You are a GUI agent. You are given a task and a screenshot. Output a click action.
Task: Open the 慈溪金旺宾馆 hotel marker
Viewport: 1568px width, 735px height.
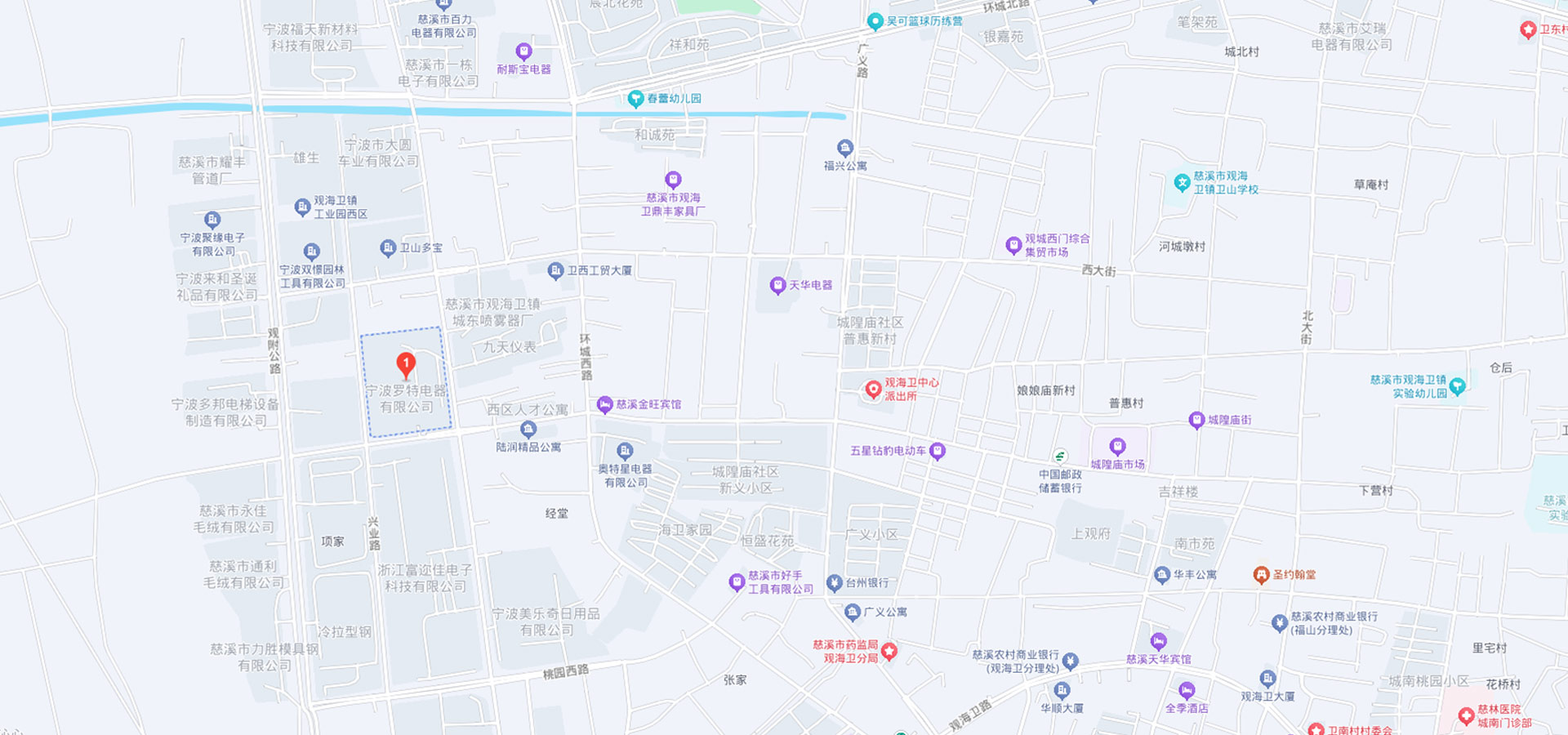point(604,404)
